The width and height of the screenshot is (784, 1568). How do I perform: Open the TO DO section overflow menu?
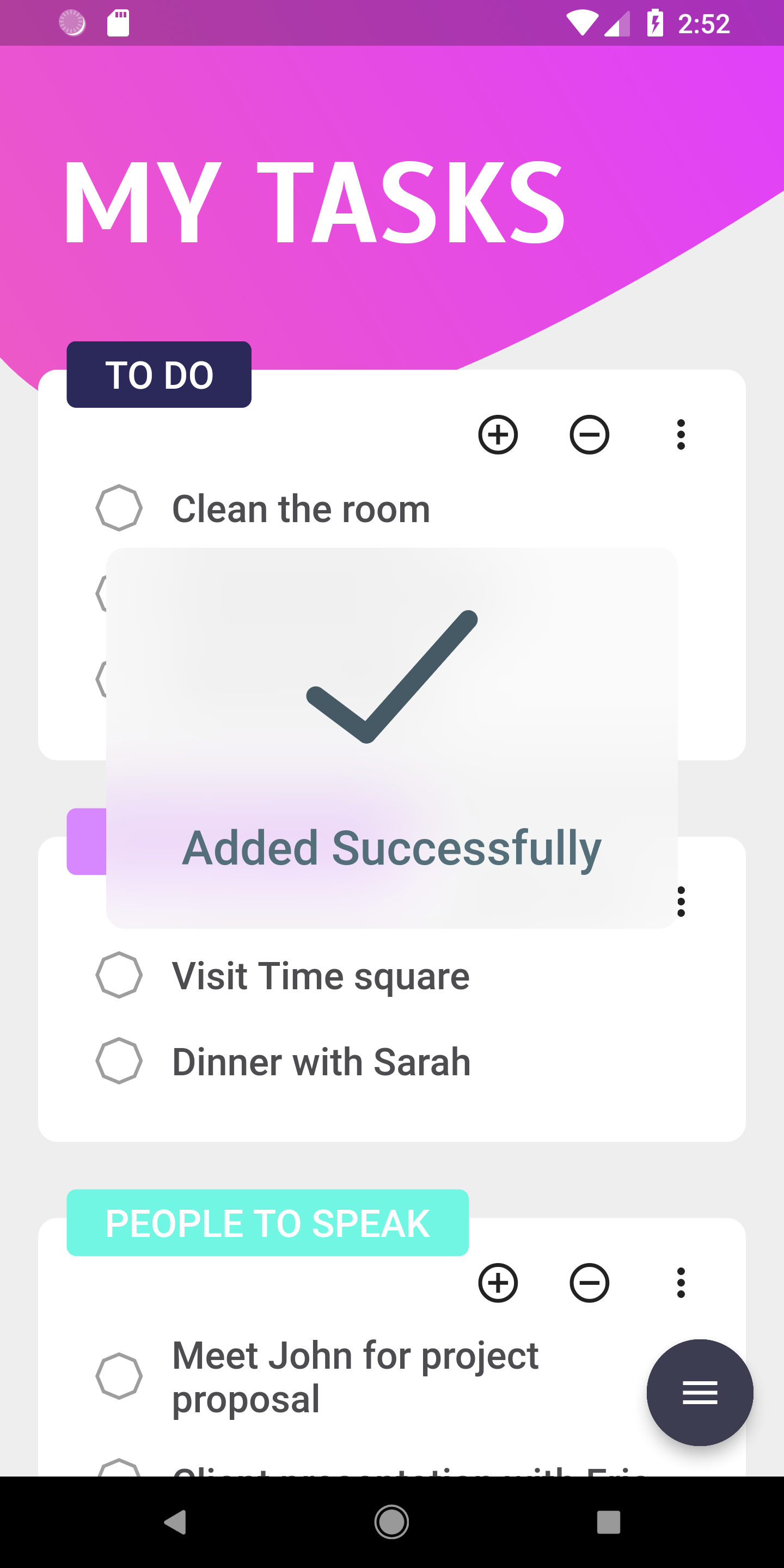(681, 434)
